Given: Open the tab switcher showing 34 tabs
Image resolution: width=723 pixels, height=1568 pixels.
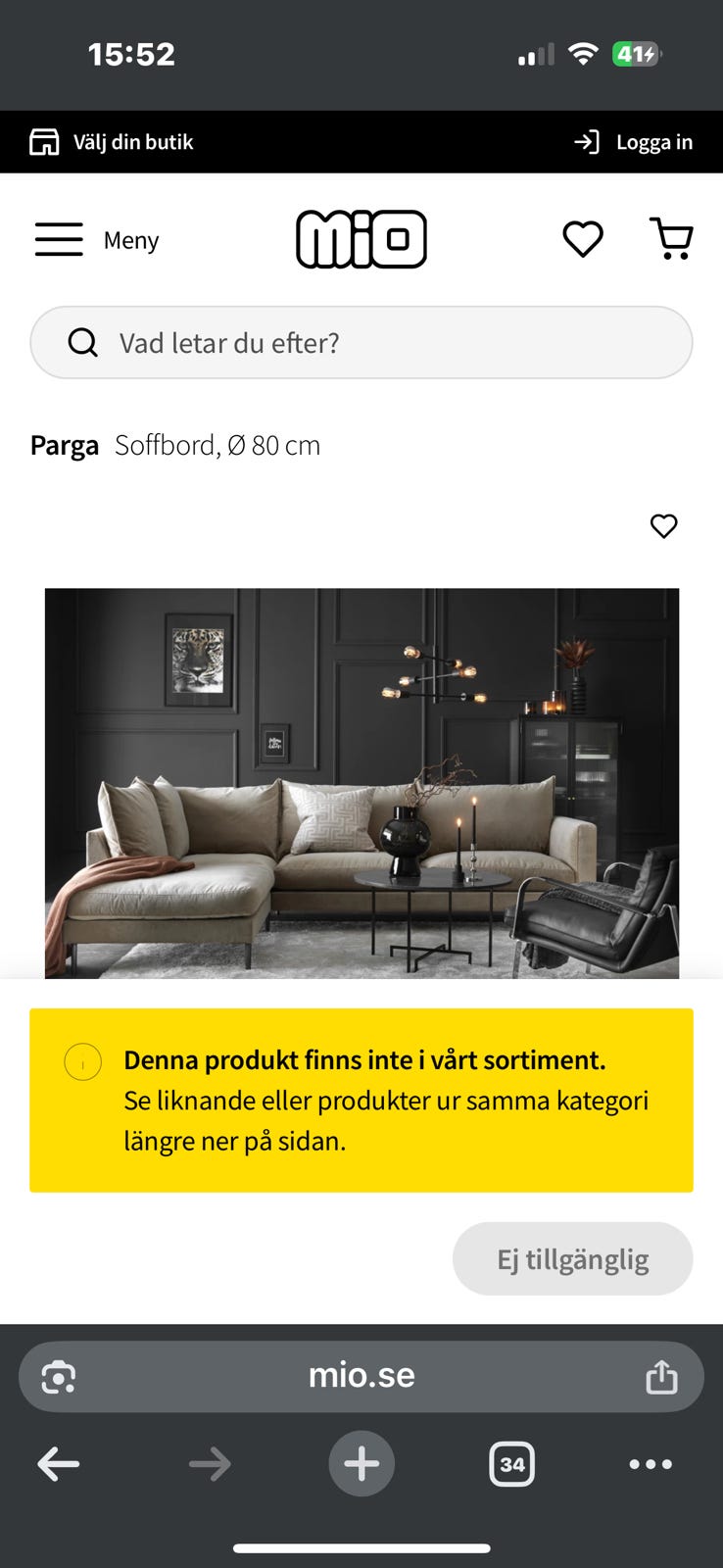Looking at the screenshot, I should tap(511, 1464).
